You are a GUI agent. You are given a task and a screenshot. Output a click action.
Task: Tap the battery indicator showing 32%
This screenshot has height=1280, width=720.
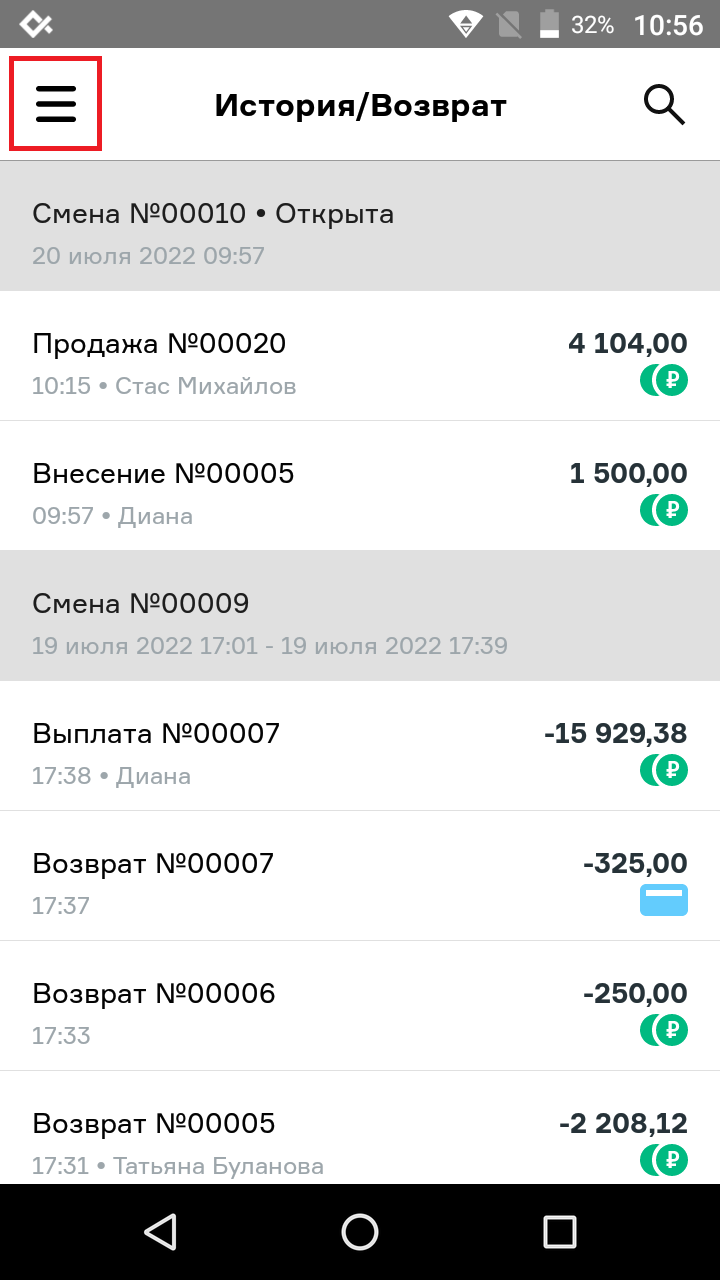coord(550,24)
